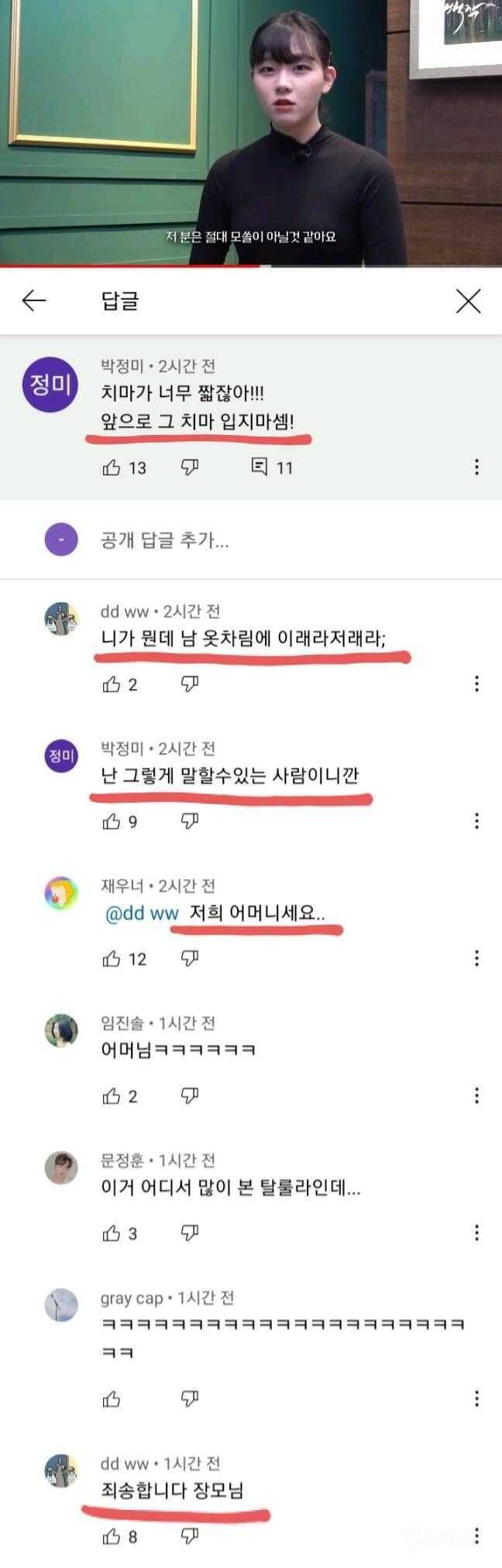
Task: Like 박정미's comment about the skirt
Action: 112,467
